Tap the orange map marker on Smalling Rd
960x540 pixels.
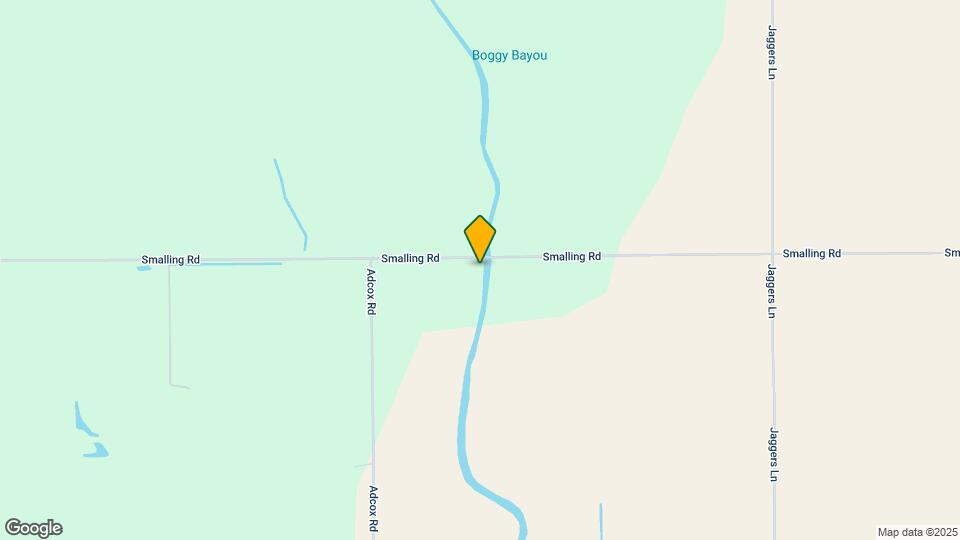tap(480, 238)
